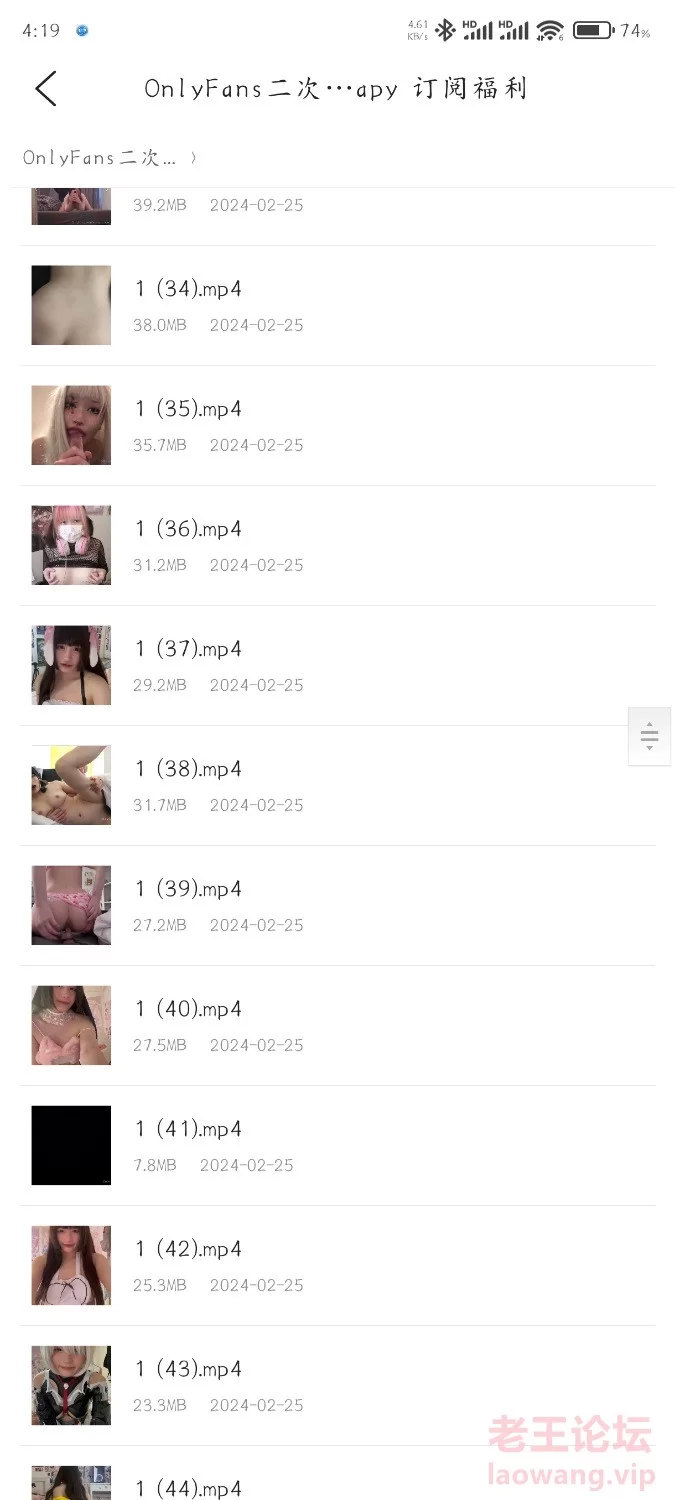
Task: Tap the 1 (38).mp4 entry
Action: point(189,769)
